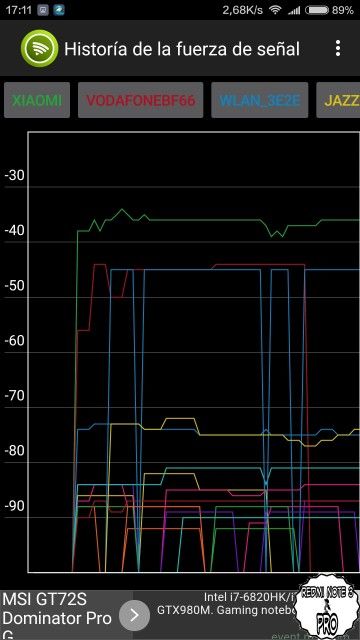Viewport: 360px width, 640px height.
Task: Tap the yellow JAZZ network button
Action: 338,100
